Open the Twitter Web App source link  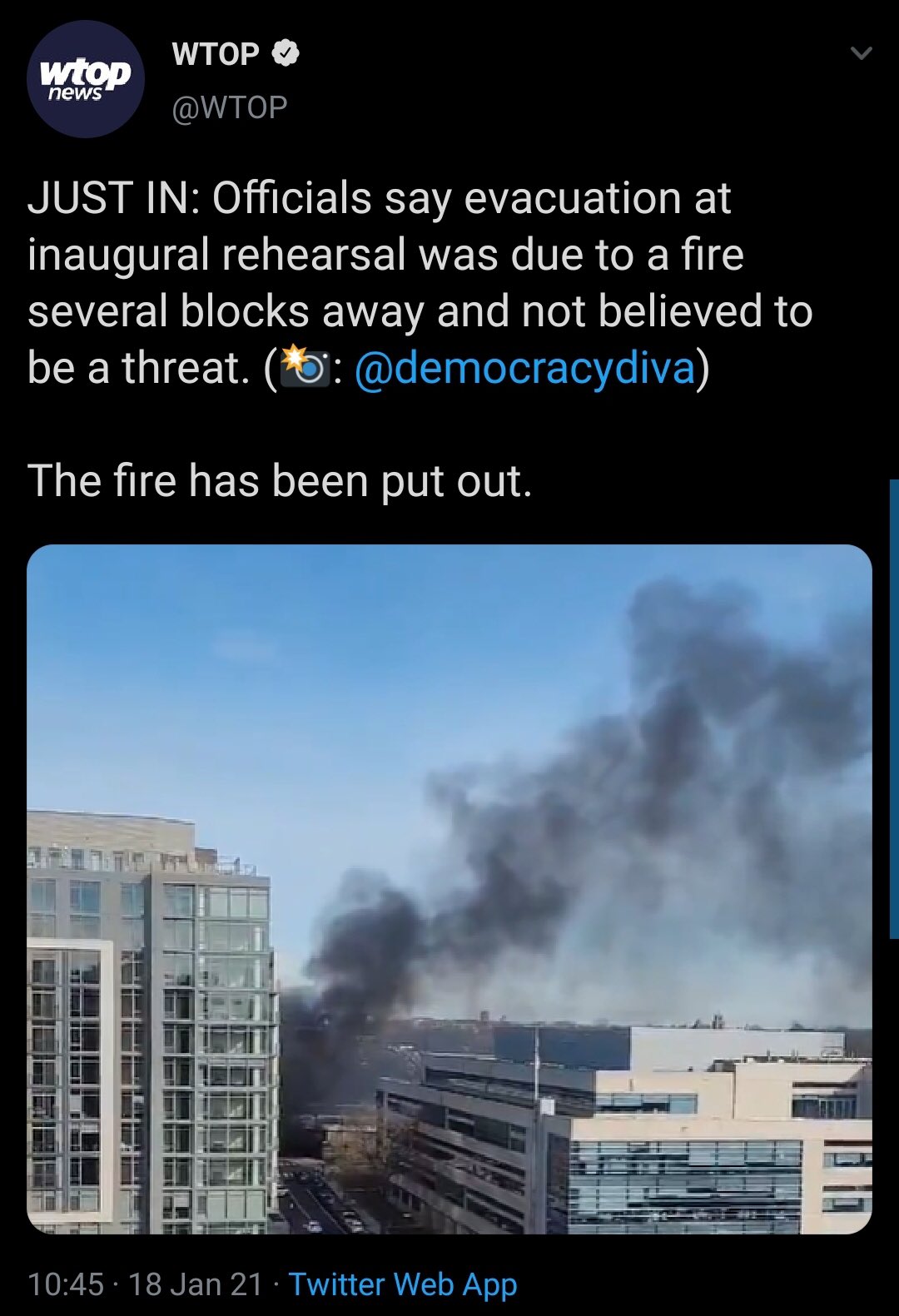click(x=403, y=1284)
